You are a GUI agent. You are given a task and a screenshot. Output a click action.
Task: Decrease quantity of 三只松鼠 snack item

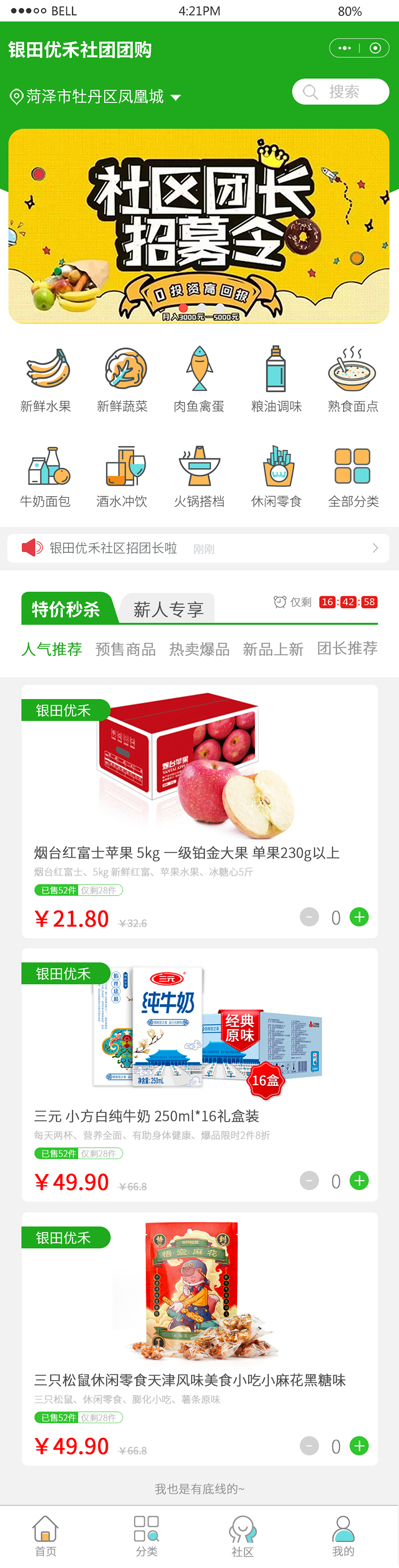click(309, 1445)
